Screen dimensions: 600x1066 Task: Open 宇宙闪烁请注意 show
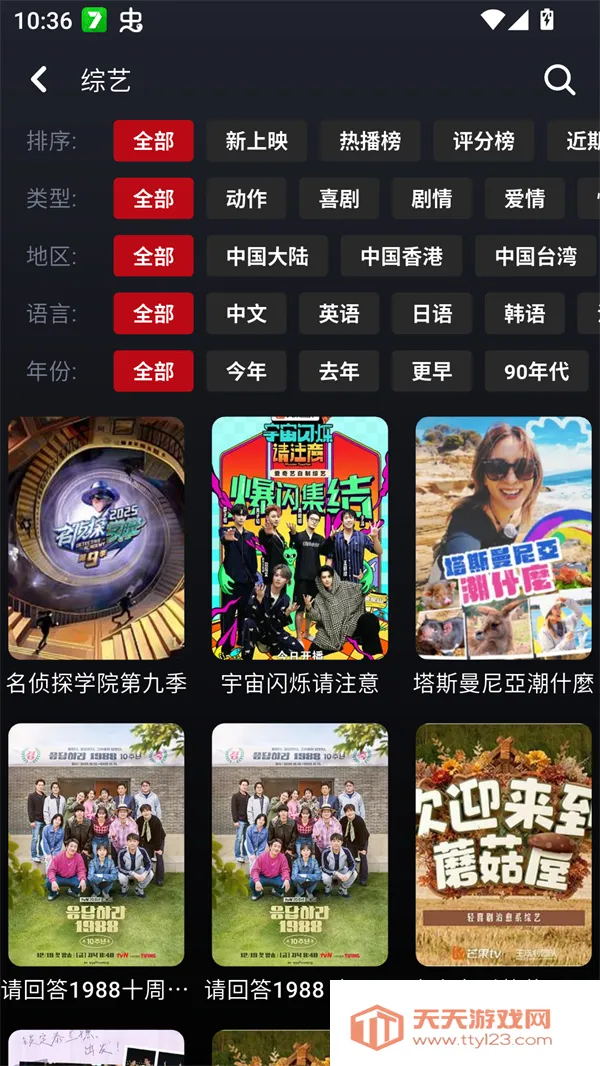(x=300, y=538)
